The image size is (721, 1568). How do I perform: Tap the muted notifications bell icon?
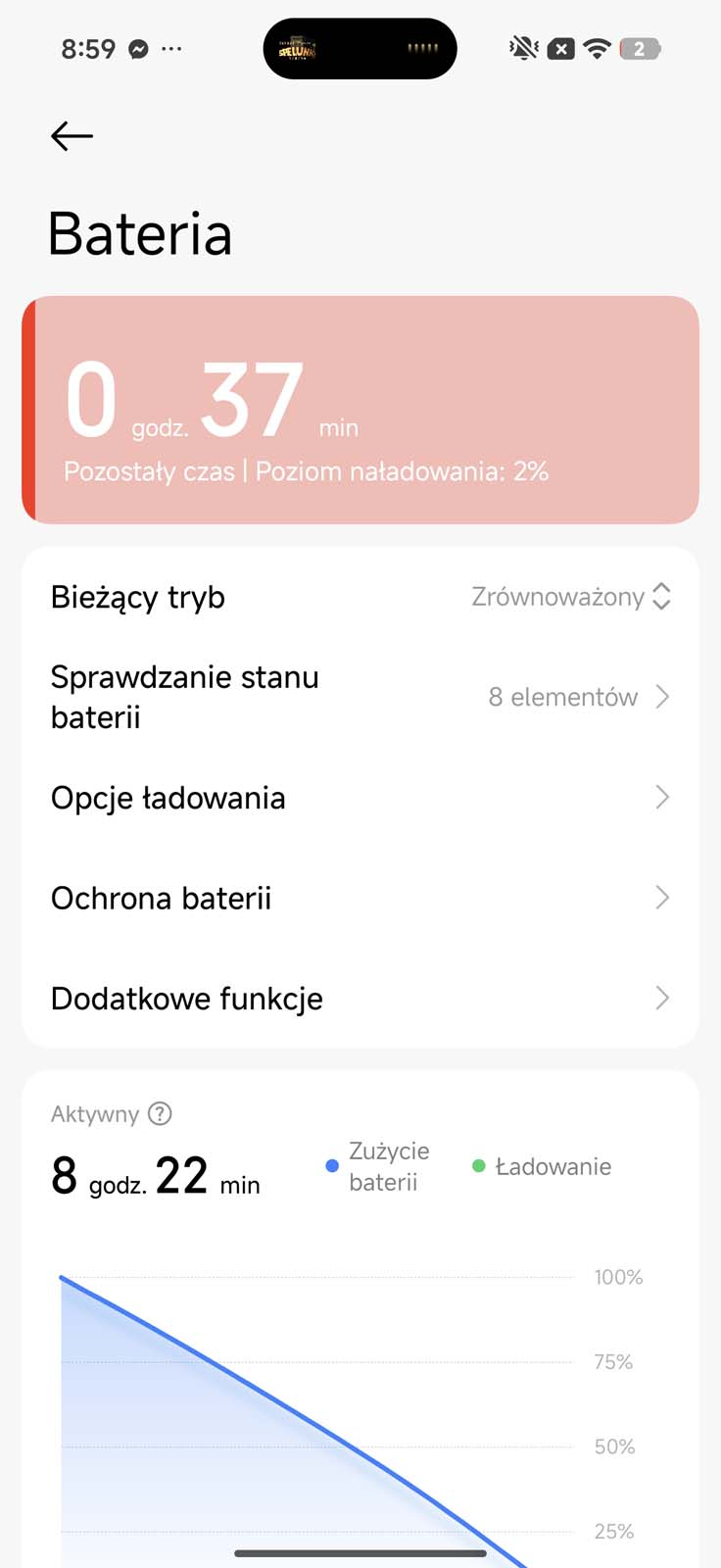point(523,48)
